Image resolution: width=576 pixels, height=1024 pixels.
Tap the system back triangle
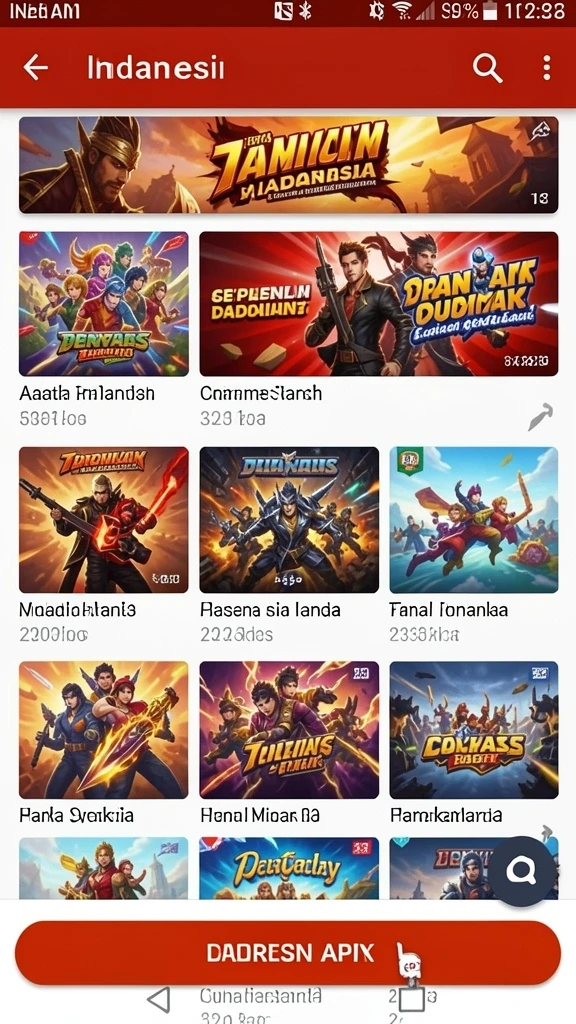coord(159,999)
